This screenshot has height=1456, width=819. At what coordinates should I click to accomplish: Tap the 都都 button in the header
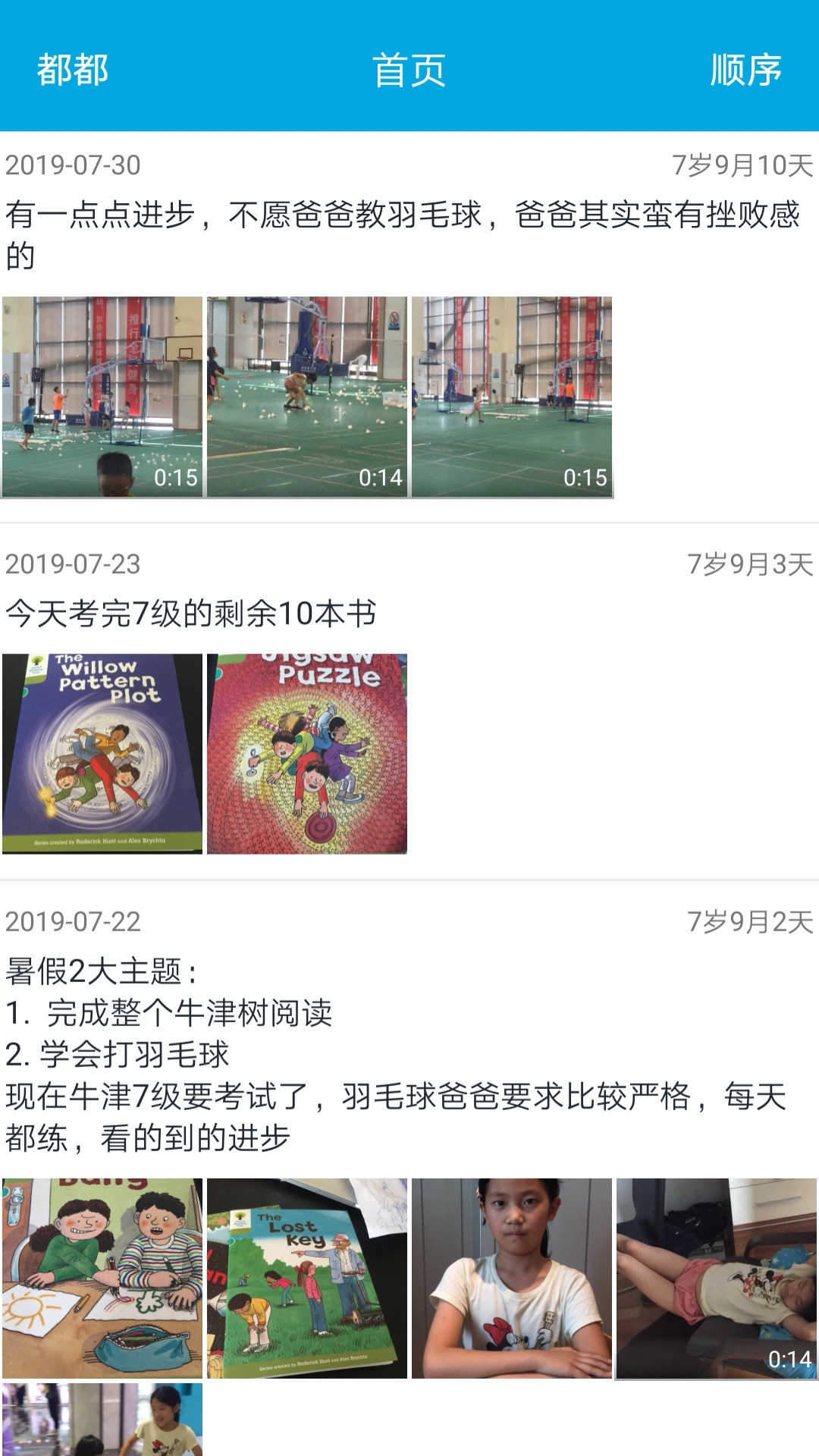73,70
